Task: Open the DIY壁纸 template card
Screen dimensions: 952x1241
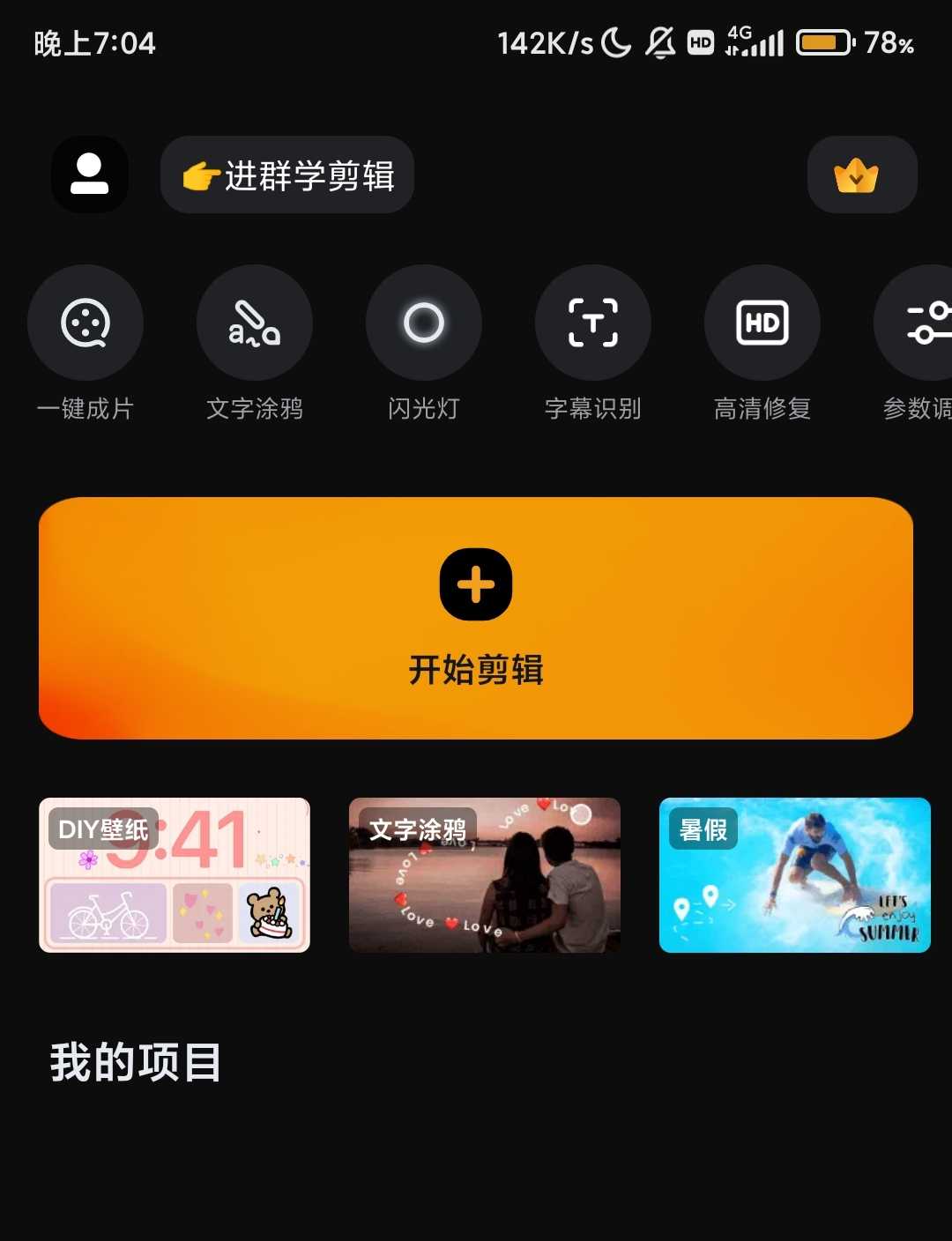Action: (x=175, y=875)
